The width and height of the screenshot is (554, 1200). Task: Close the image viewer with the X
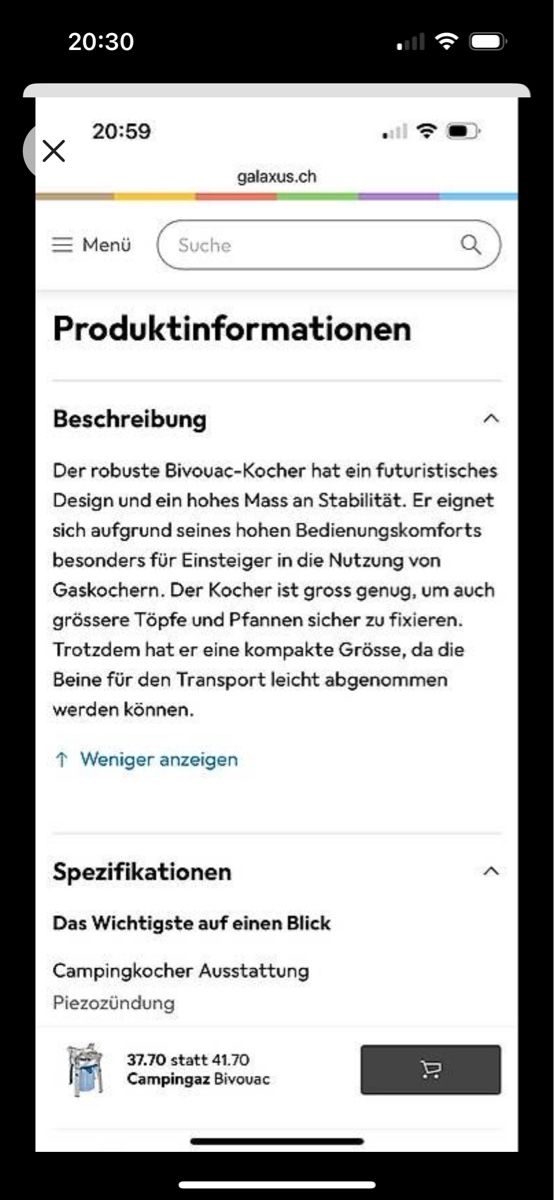click(x=53, y=151)
